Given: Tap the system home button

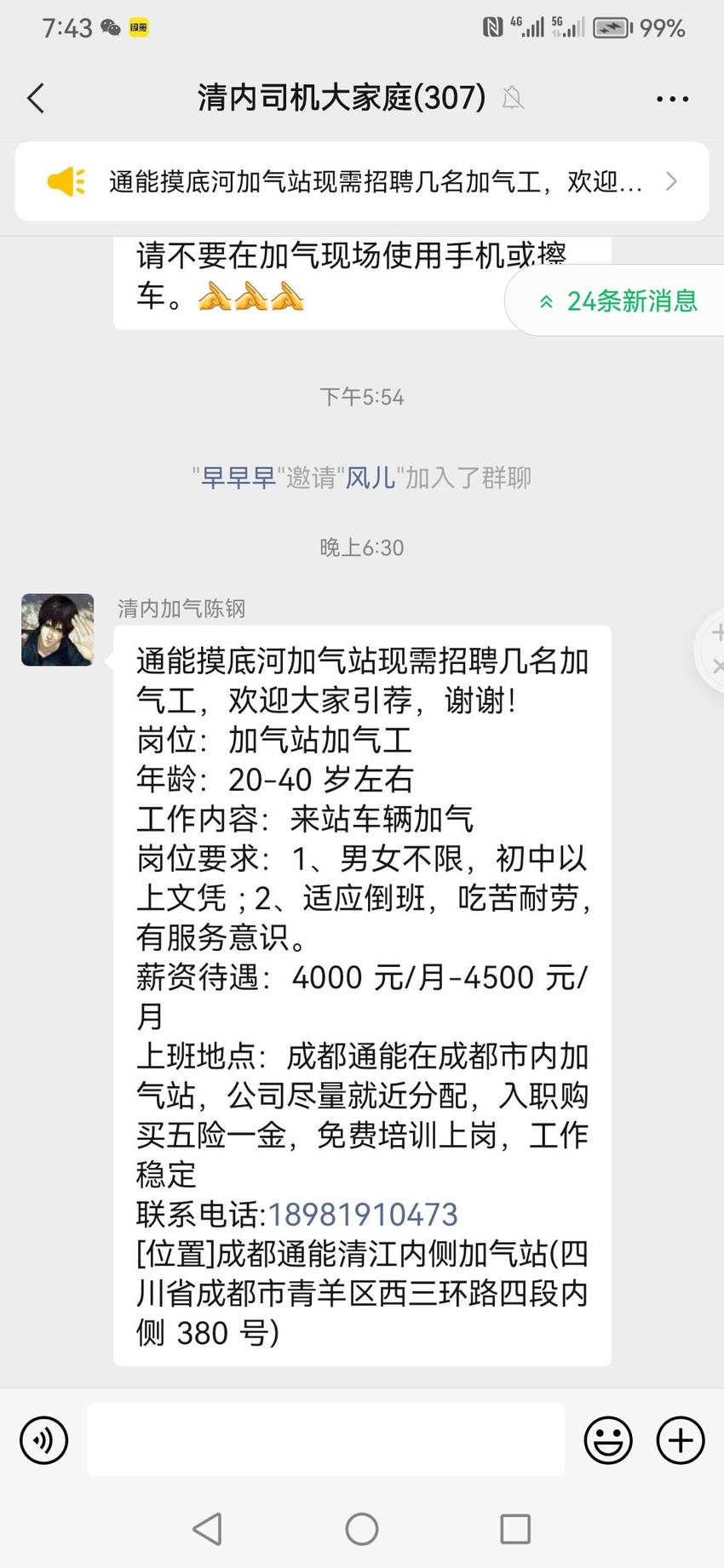Looking at the screenshot, I should 362,1529.
